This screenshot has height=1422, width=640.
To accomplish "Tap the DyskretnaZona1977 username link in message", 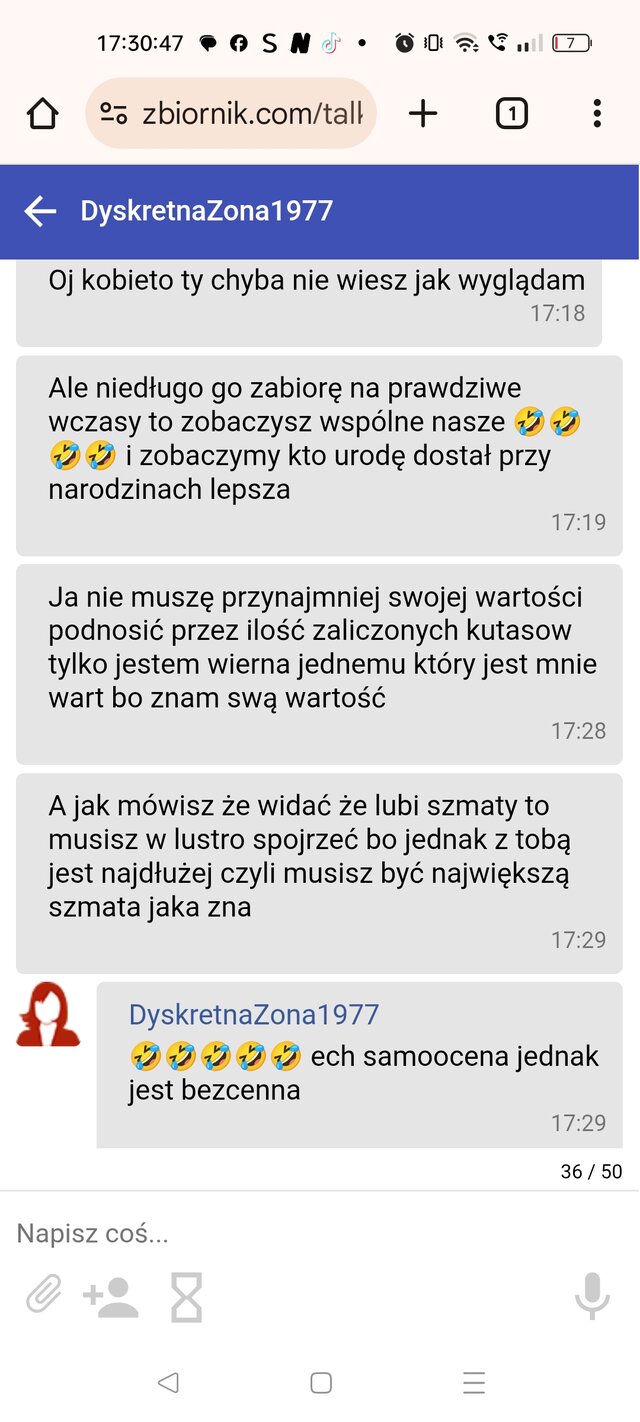I will pos(254,1014).
